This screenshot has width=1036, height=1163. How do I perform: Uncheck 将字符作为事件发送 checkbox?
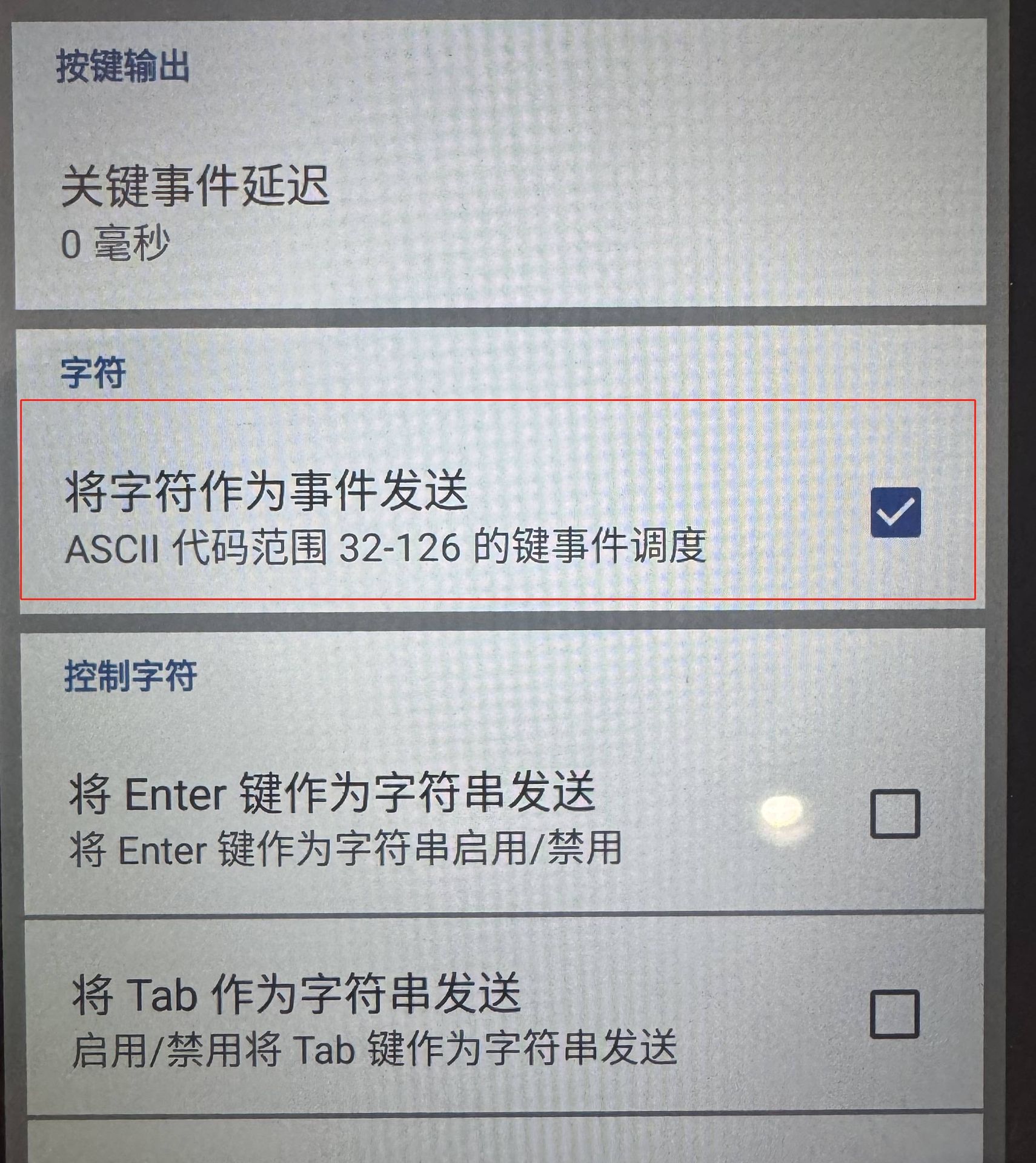[x=895, y=512]
